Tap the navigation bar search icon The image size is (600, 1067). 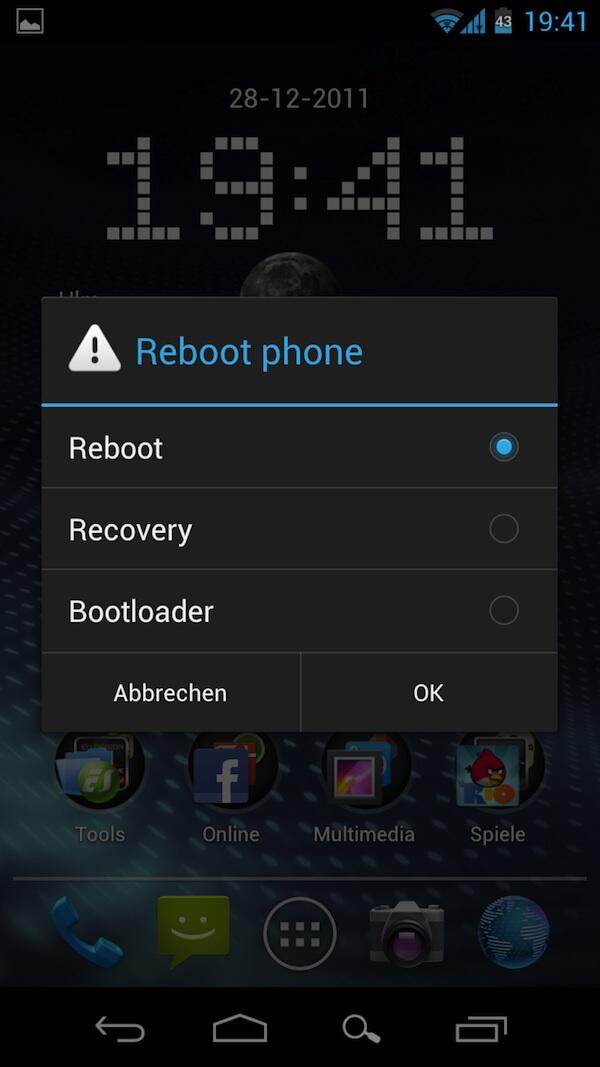[361, 1028]
